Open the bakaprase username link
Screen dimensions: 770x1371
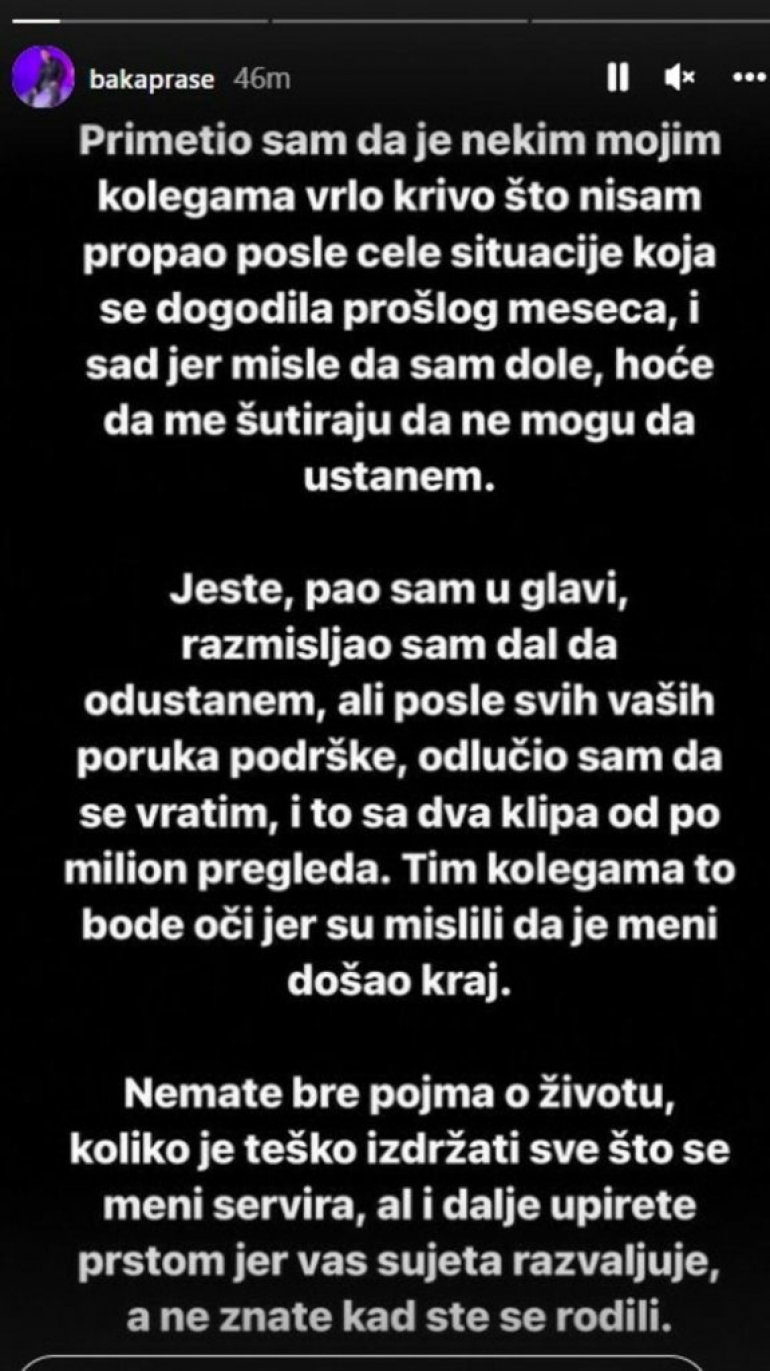tap(150, 79)
